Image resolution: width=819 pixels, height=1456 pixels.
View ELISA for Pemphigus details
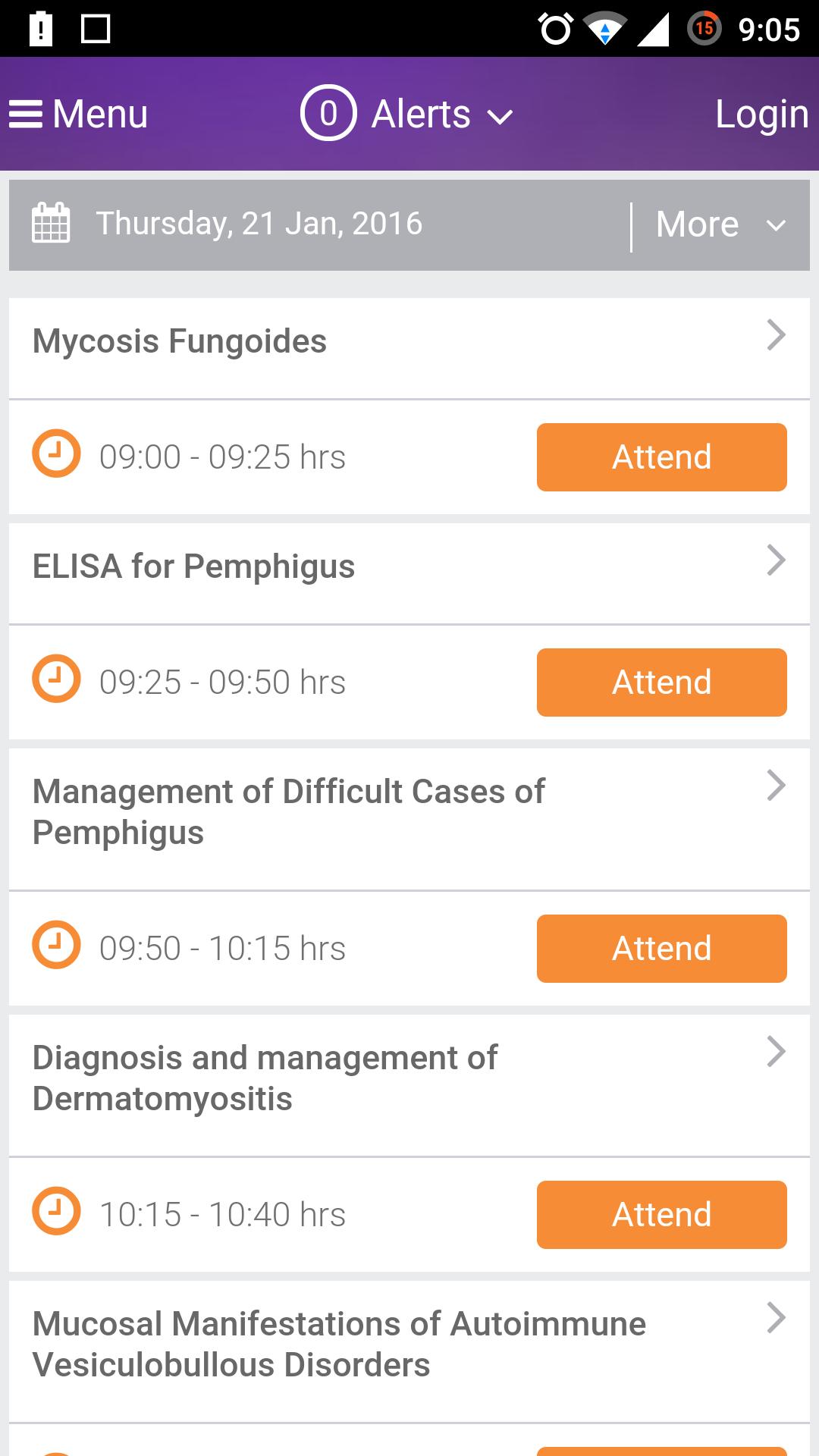click(x=409, y=567)
